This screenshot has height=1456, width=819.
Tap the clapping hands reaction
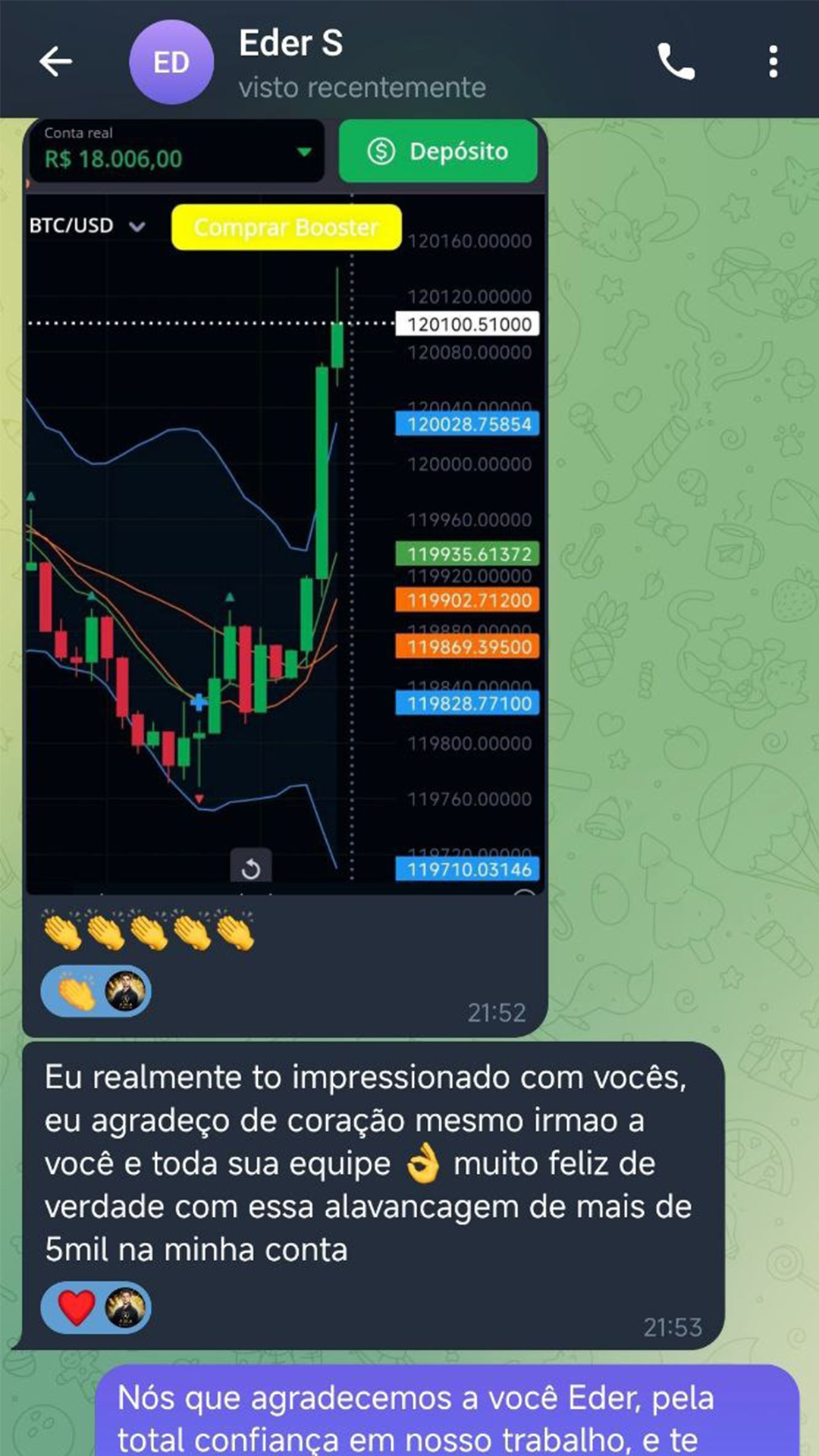(96, 991)
